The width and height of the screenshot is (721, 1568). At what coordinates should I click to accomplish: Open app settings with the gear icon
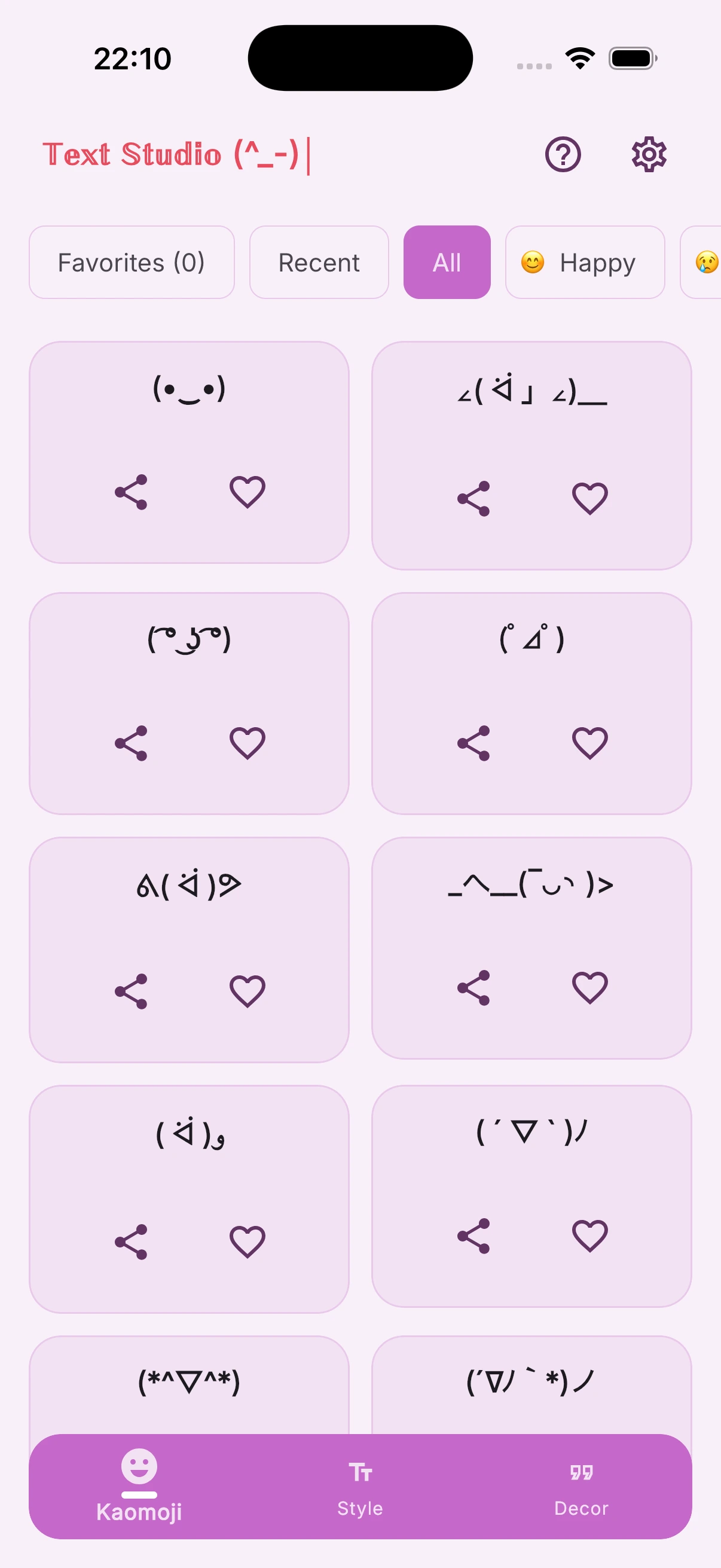649,155
